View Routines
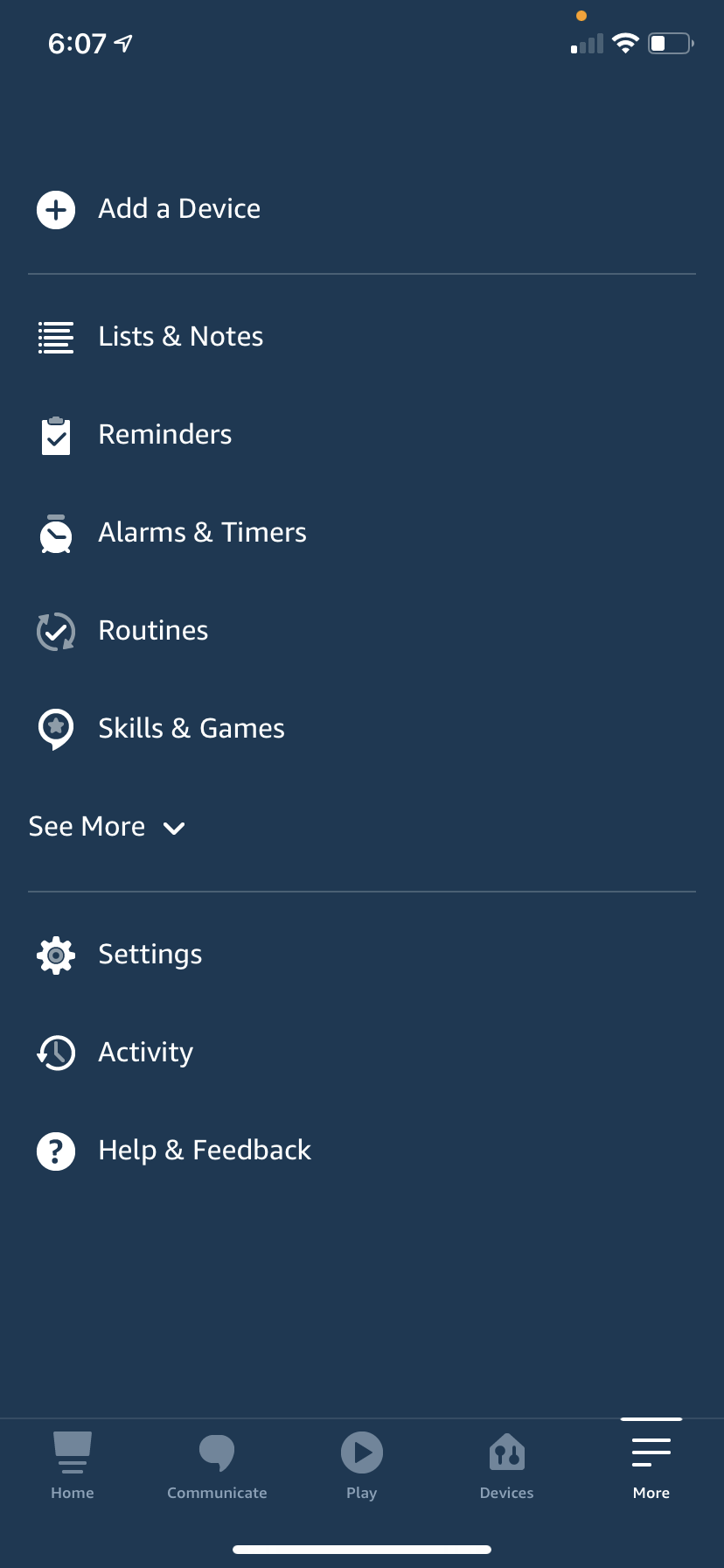Image resolution: width=724 pixels, height=1568 pixels. pyautogui.click(x=362, y=631)
